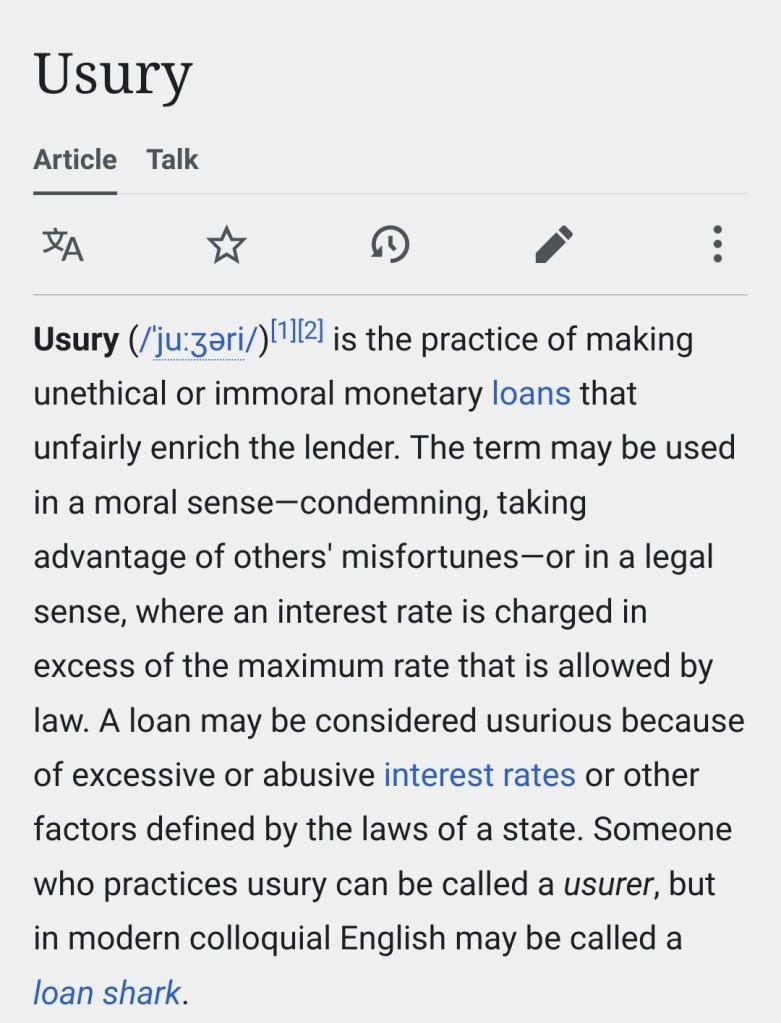Open the language selection icon

[x=62, y=244]
